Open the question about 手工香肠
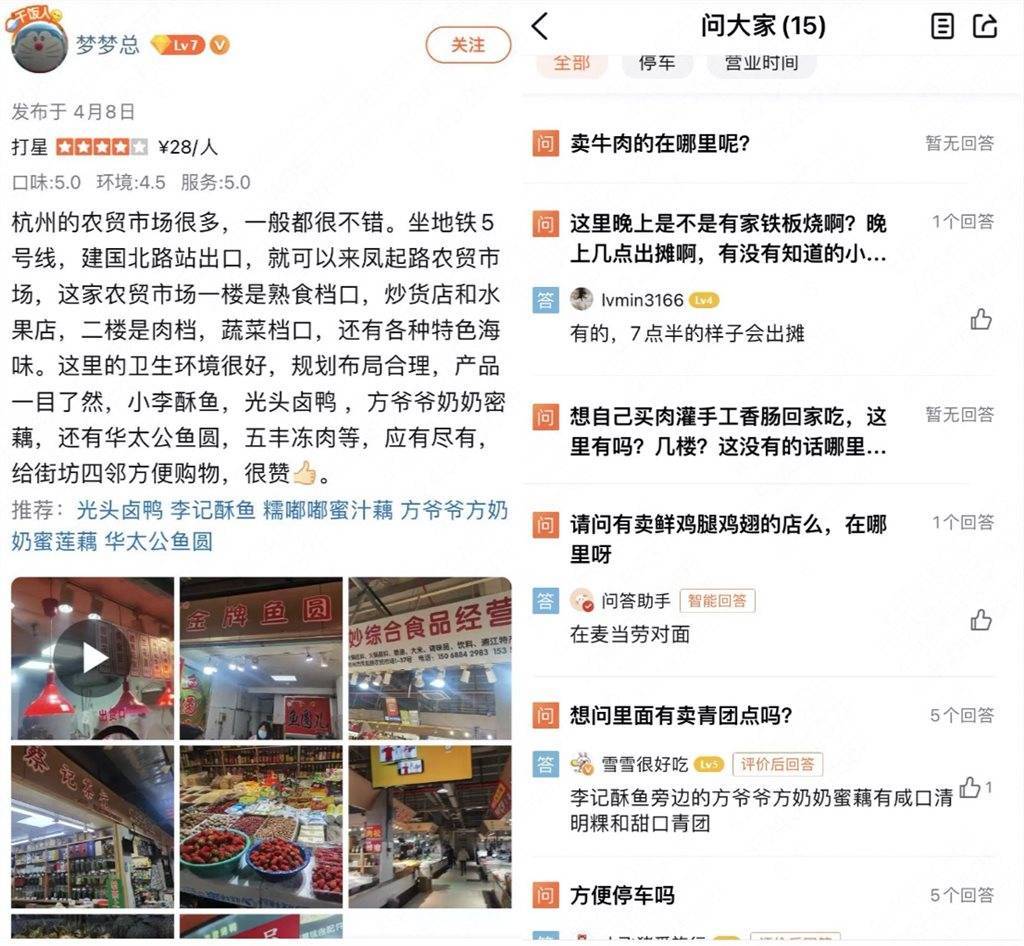This screenshot has height=946, width=1024. [728, 431]
